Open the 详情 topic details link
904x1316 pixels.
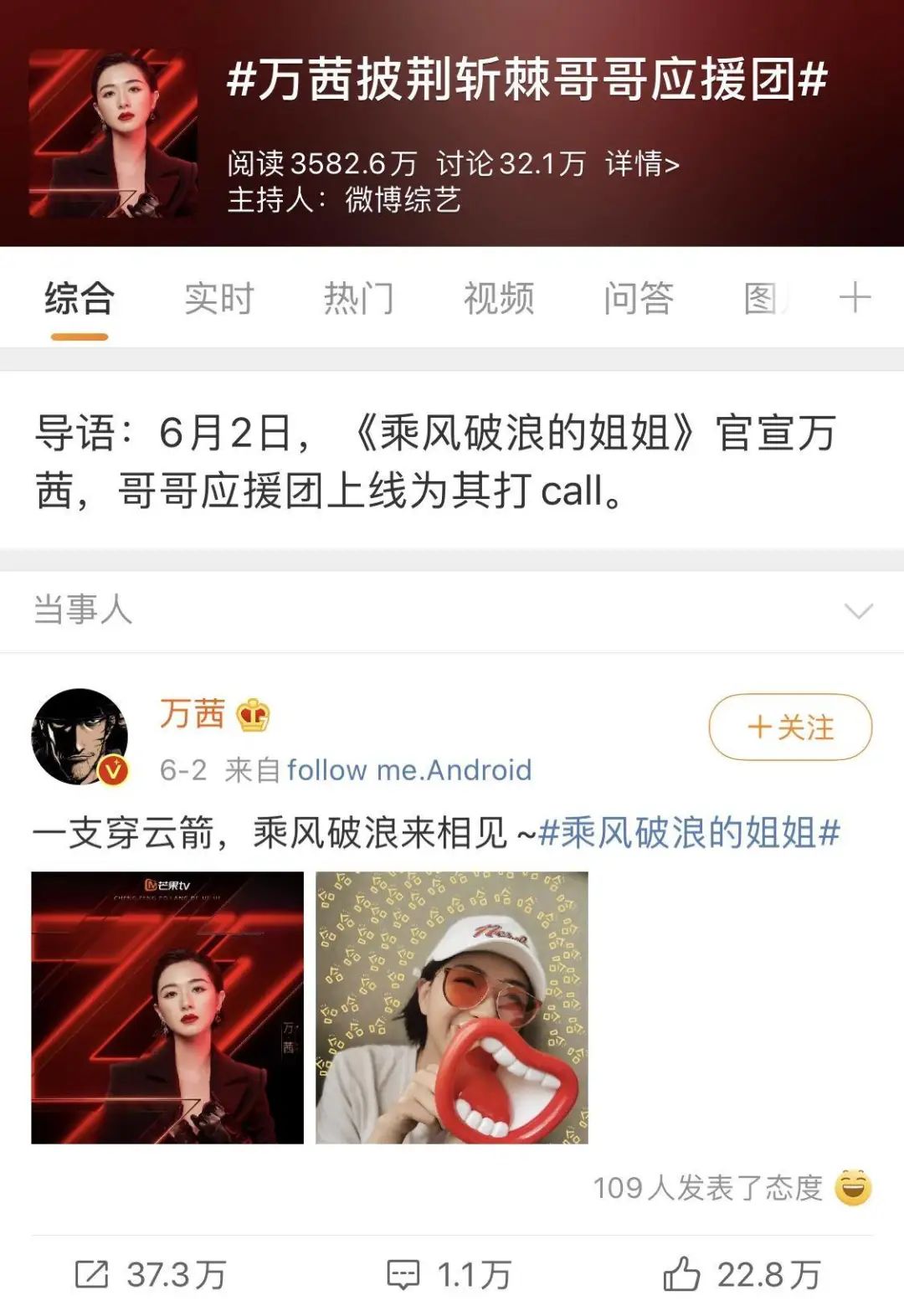(642, 164)
